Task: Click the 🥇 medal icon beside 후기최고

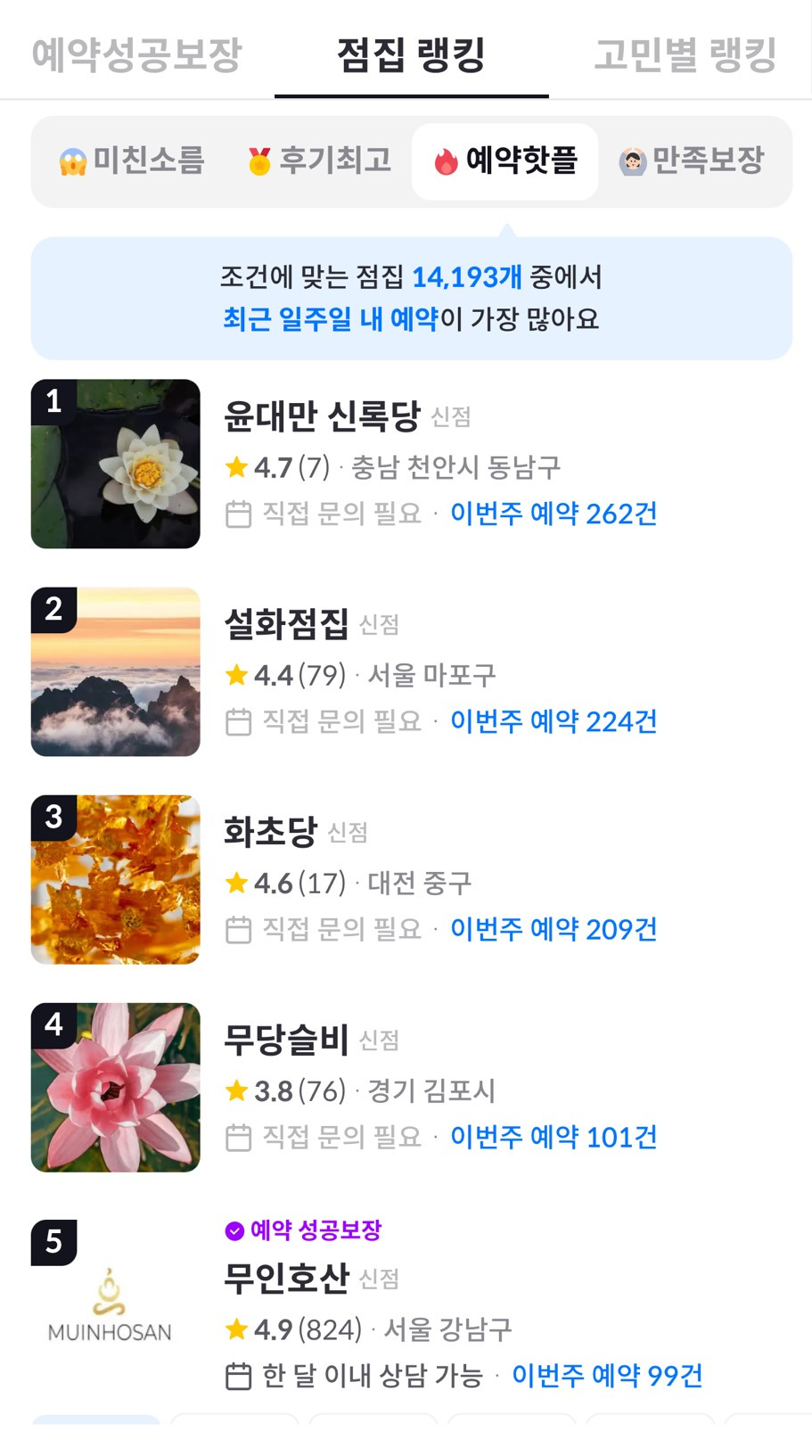Action: click(258, 160)
